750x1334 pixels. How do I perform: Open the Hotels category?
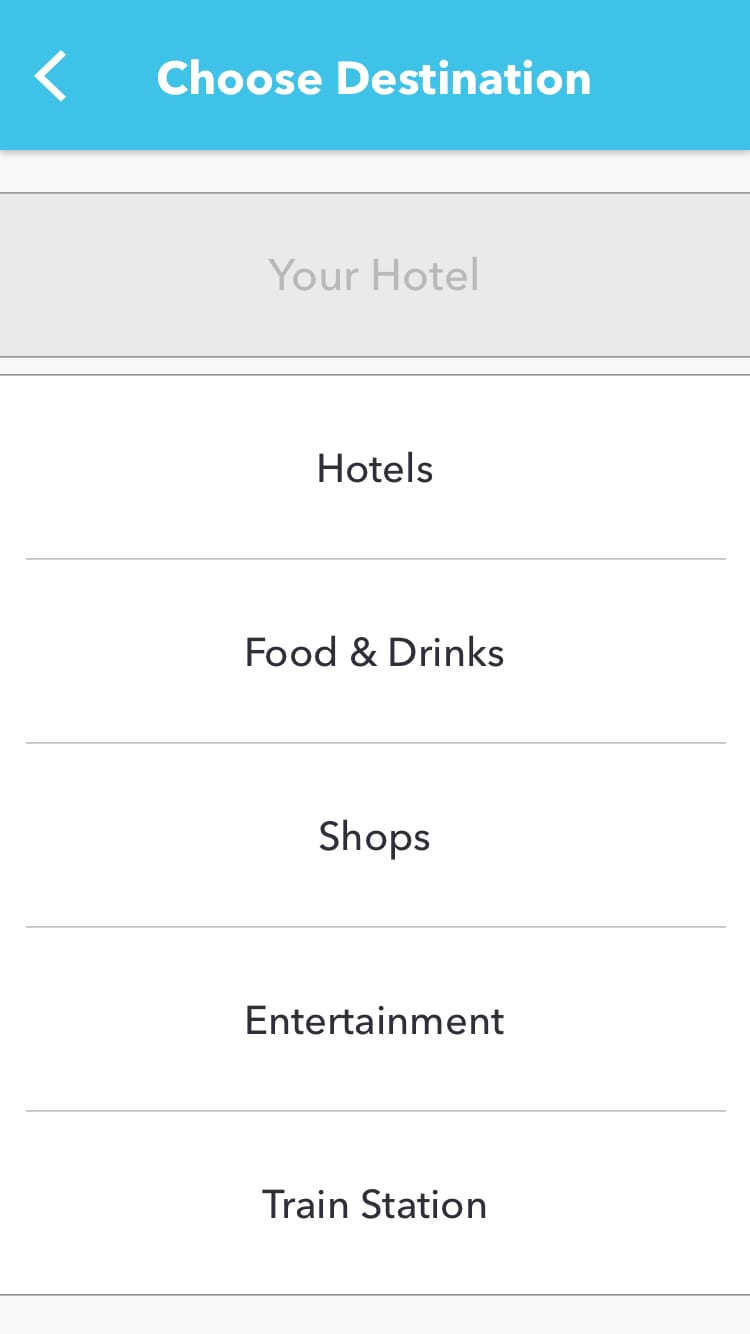click(374, 468)
